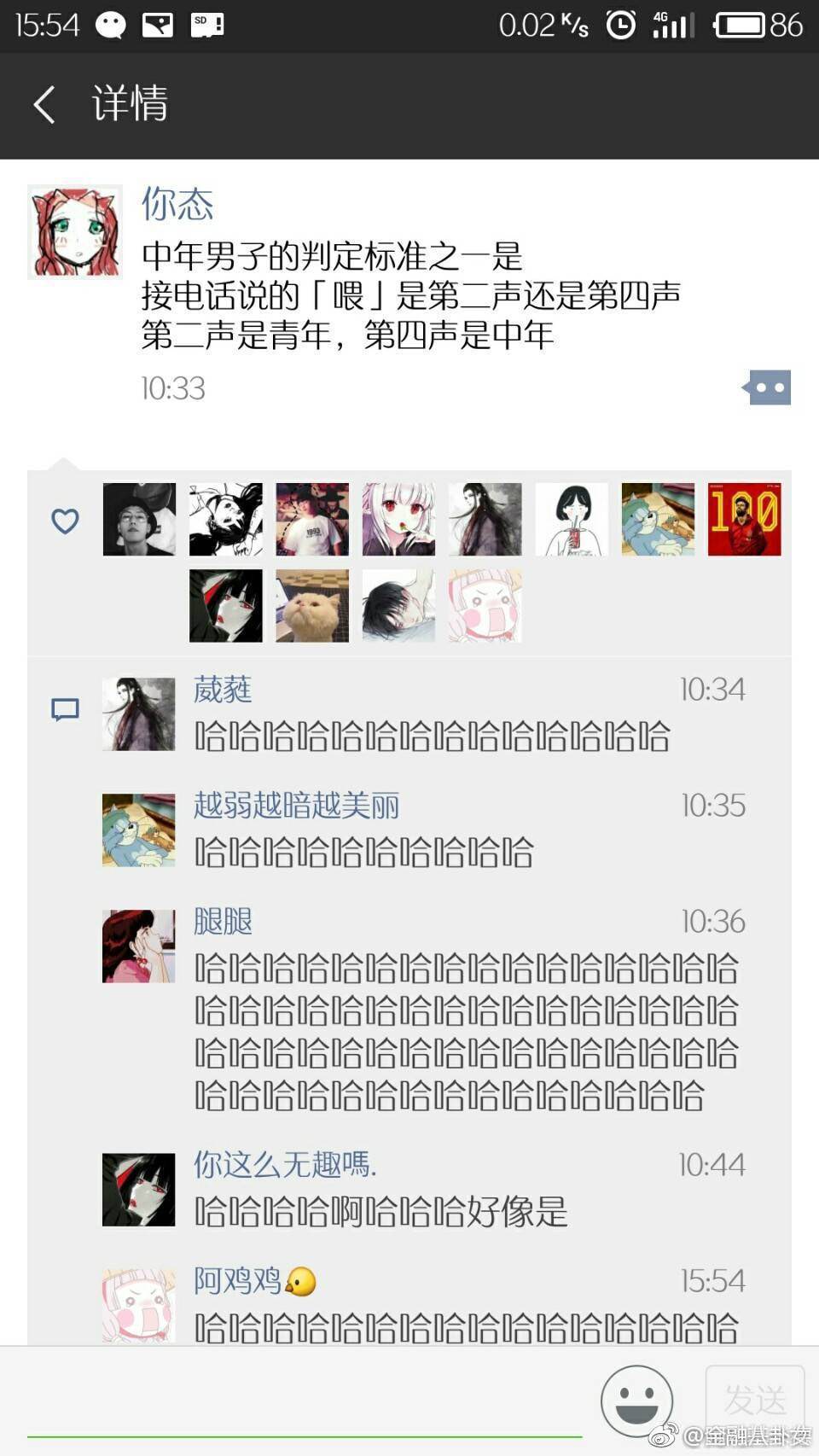
Task: Open 阿鸡鸡's profile name
Action: (237, 1281)
